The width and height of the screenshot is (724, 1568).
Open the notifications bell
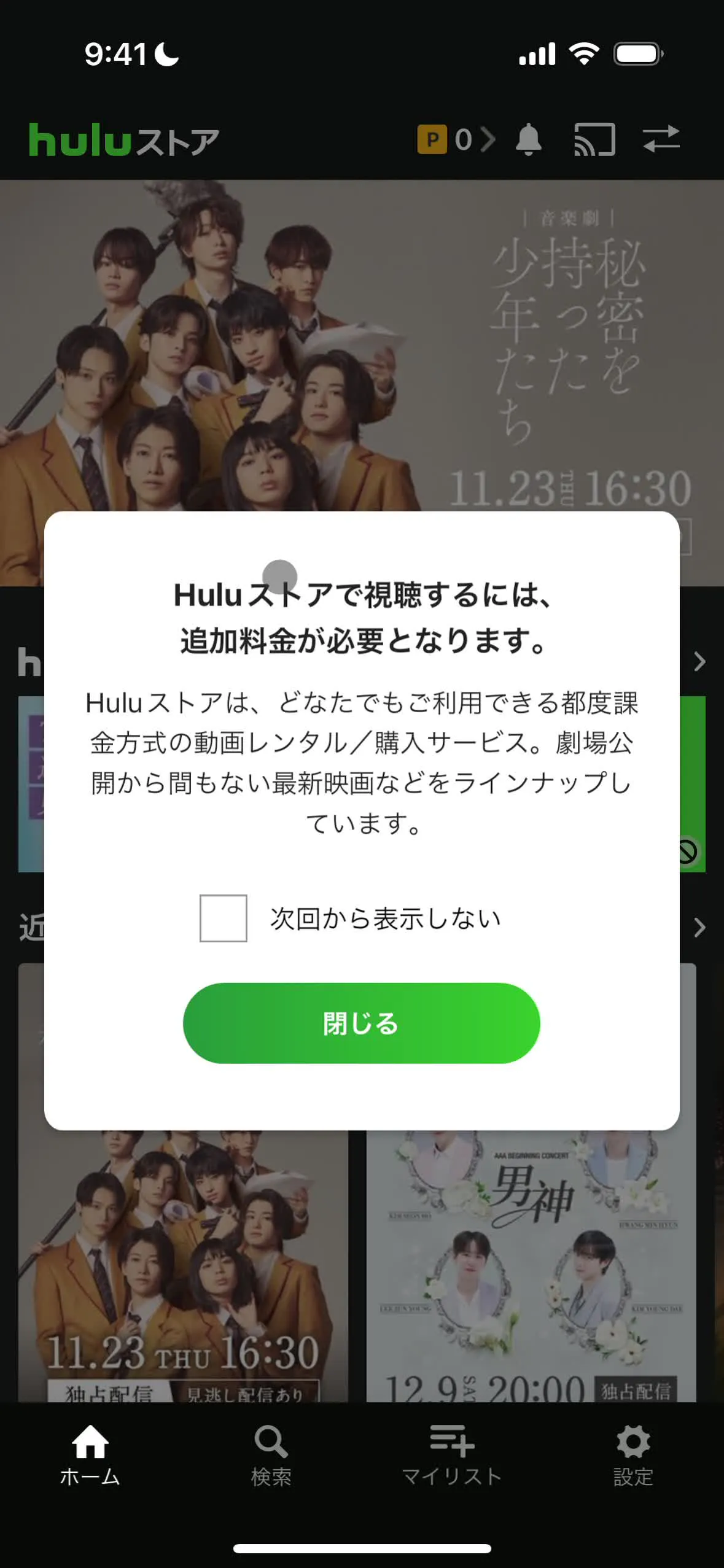coord(528,139)
